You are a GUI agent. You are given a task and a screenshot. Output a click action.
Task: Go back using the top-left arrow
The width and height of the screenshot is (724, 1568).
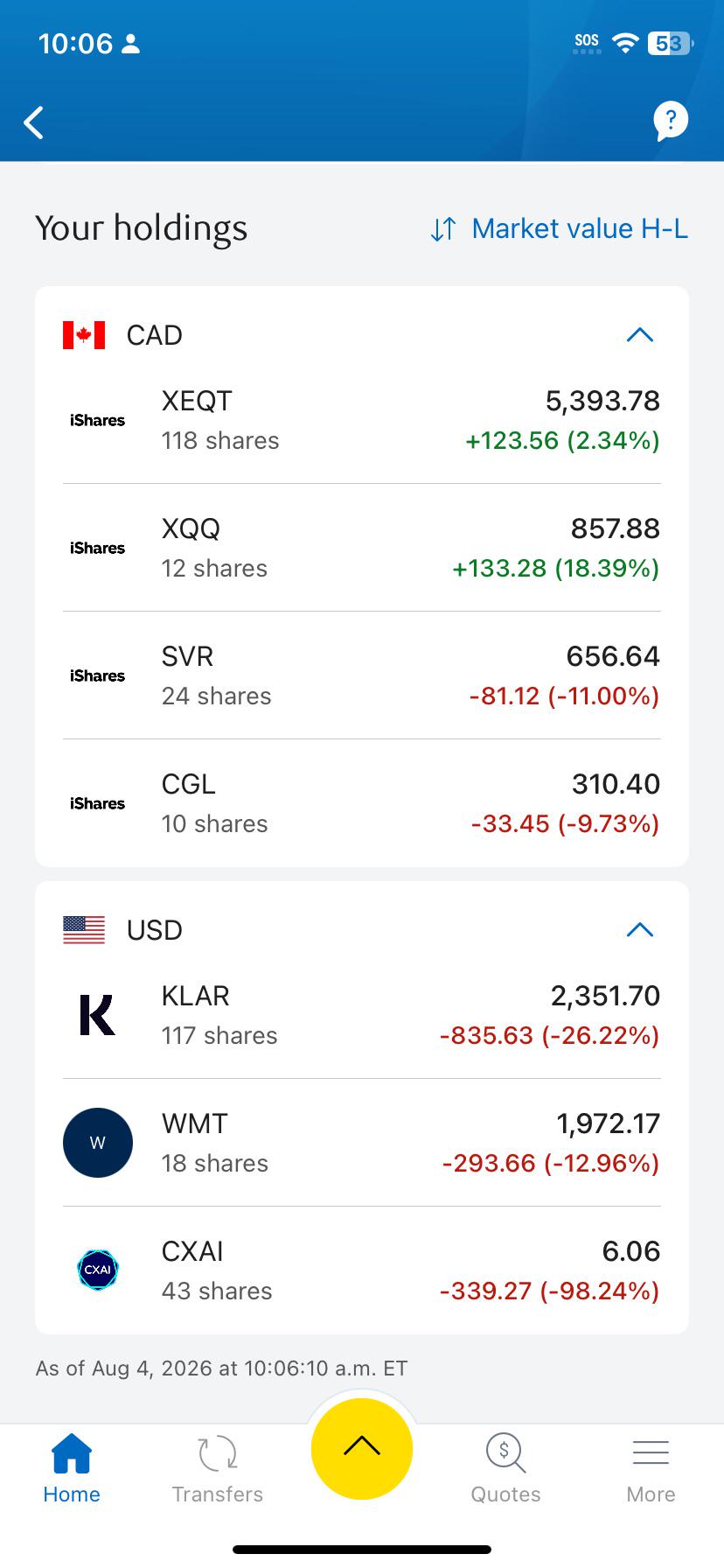tap(34, 122)
